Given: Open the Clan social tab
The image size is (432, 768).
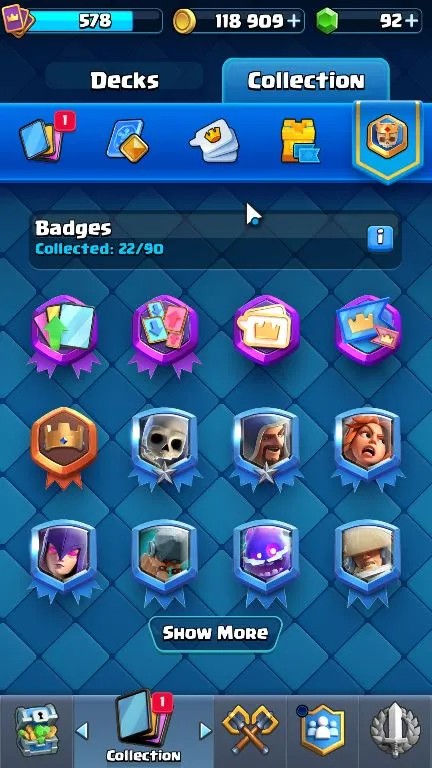Looking at the screenshot, I should click(321, 730).
